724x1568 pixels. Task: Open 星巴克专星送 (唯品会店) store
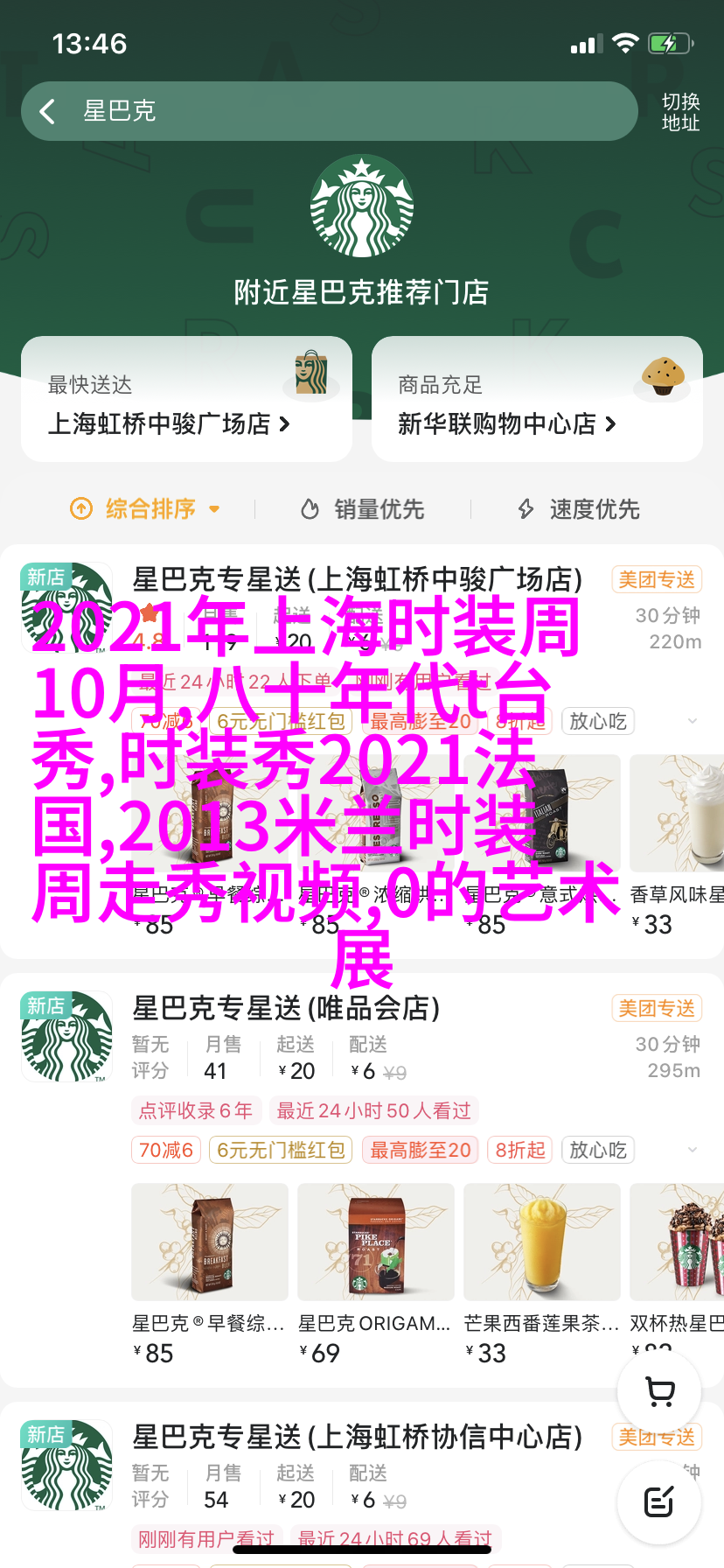click(x=286, y=1008)
